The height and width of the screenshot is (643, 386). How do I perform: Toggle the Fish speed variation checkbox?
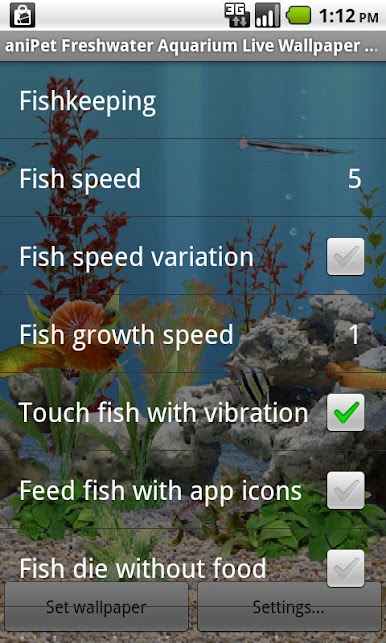click(345, 257)
